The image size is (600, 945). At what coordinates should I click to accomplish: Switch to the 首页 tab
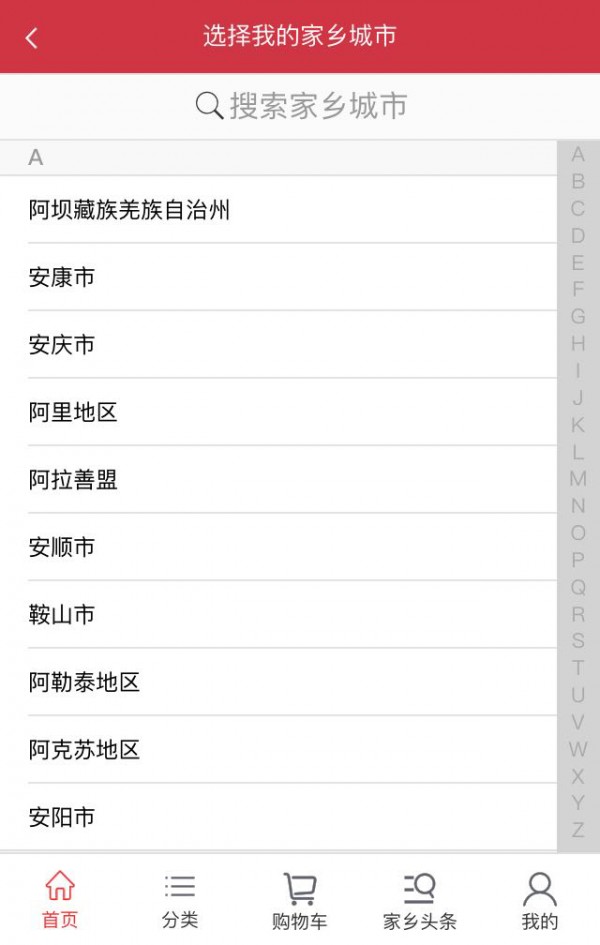(x=60, y=900)
